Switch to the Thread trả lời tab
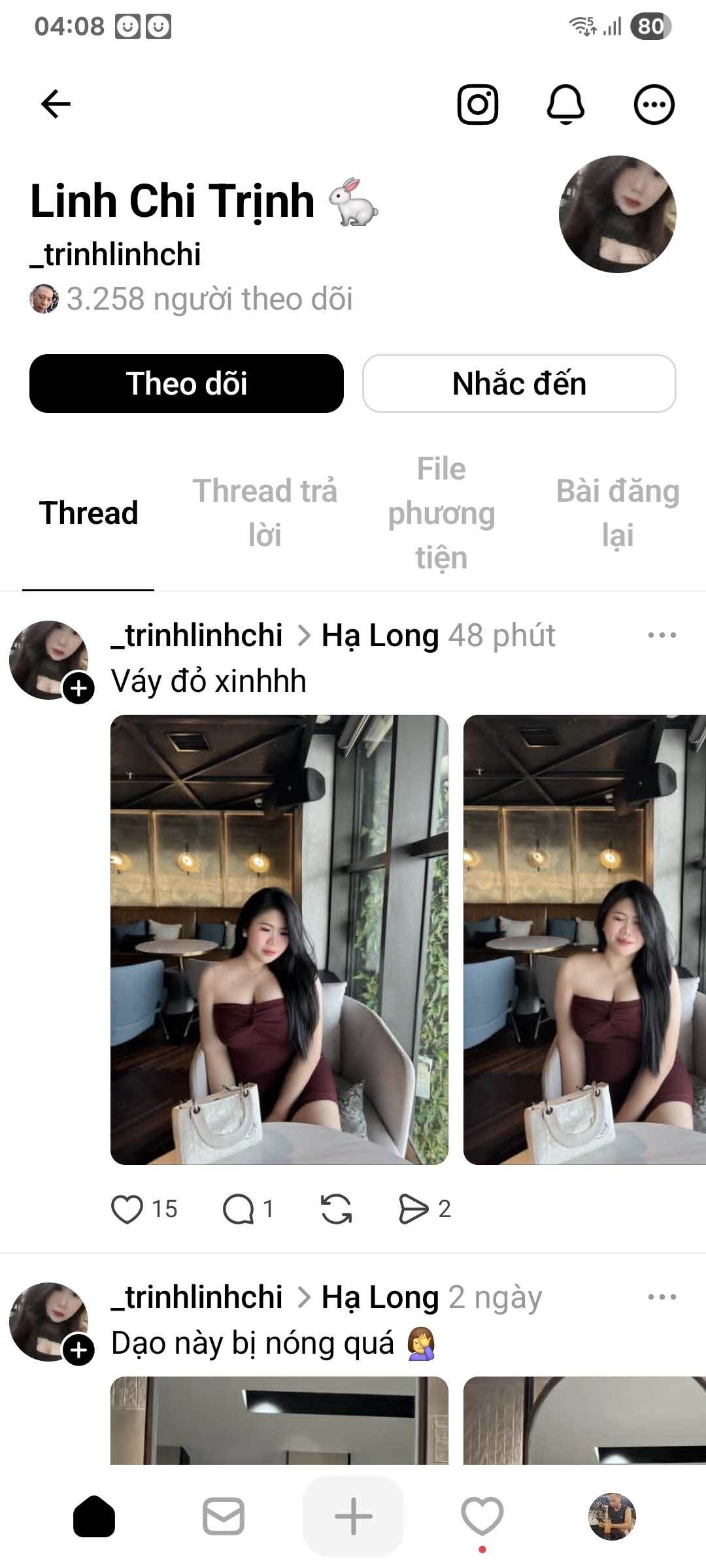Screen dimensions: 706x1568 (265, 513)
